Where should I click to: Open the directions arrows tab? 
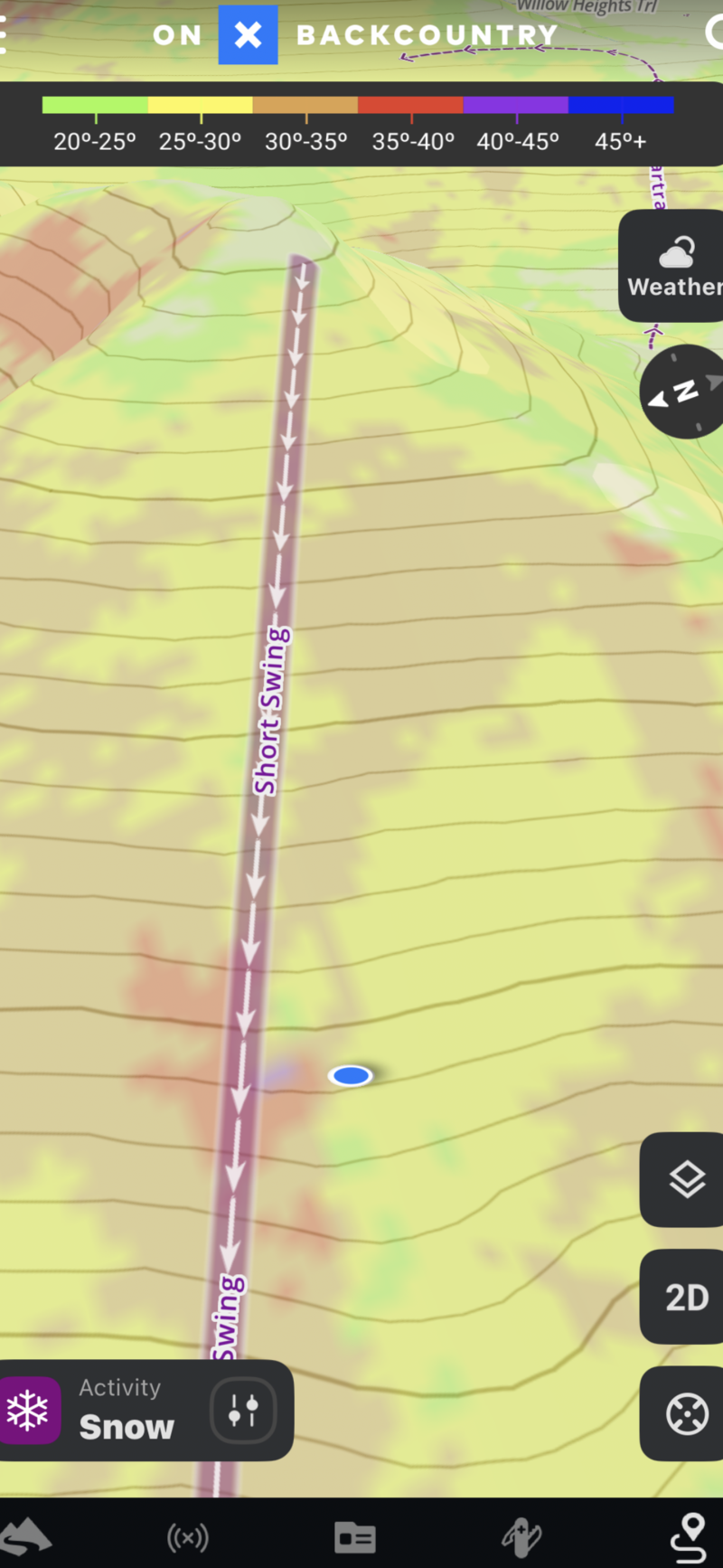[25, 1536]
